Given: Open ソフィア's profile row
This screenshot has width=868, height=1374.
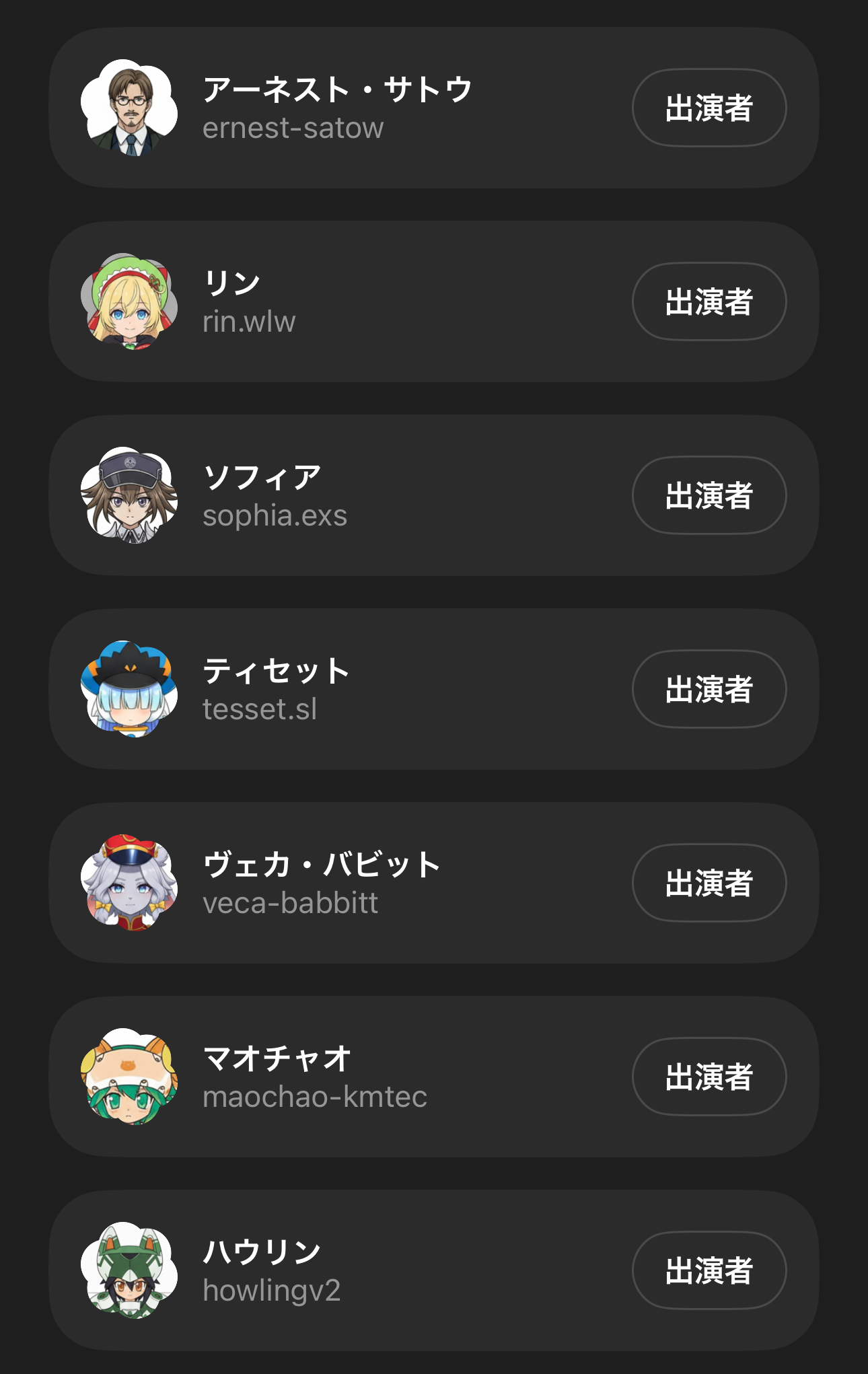Looking at the screenshot, I should coord(336,495).
